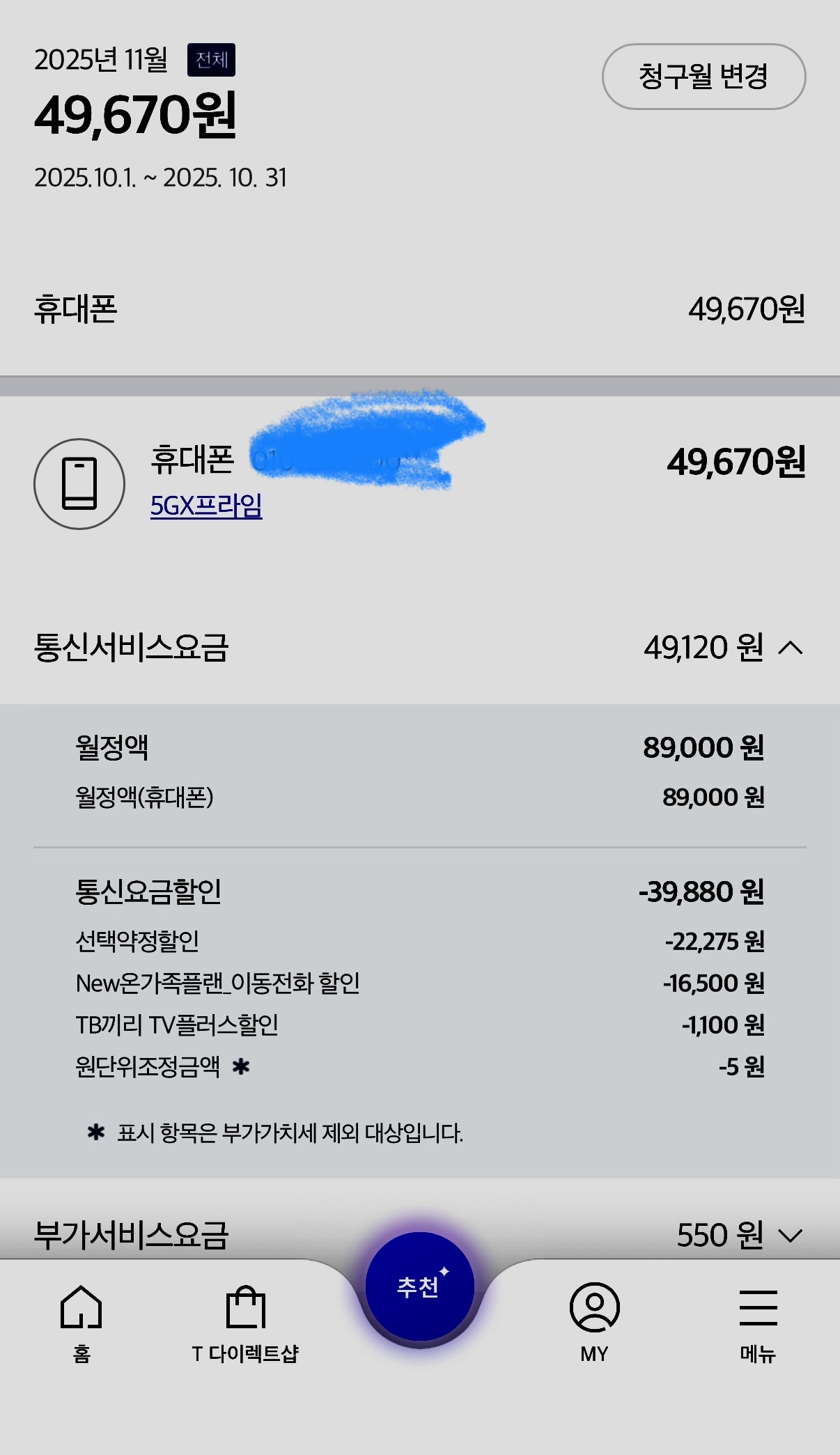The image size is (840, 1455).
Task: Tap the 추천 floating button
Action: tap(420, 1286)
